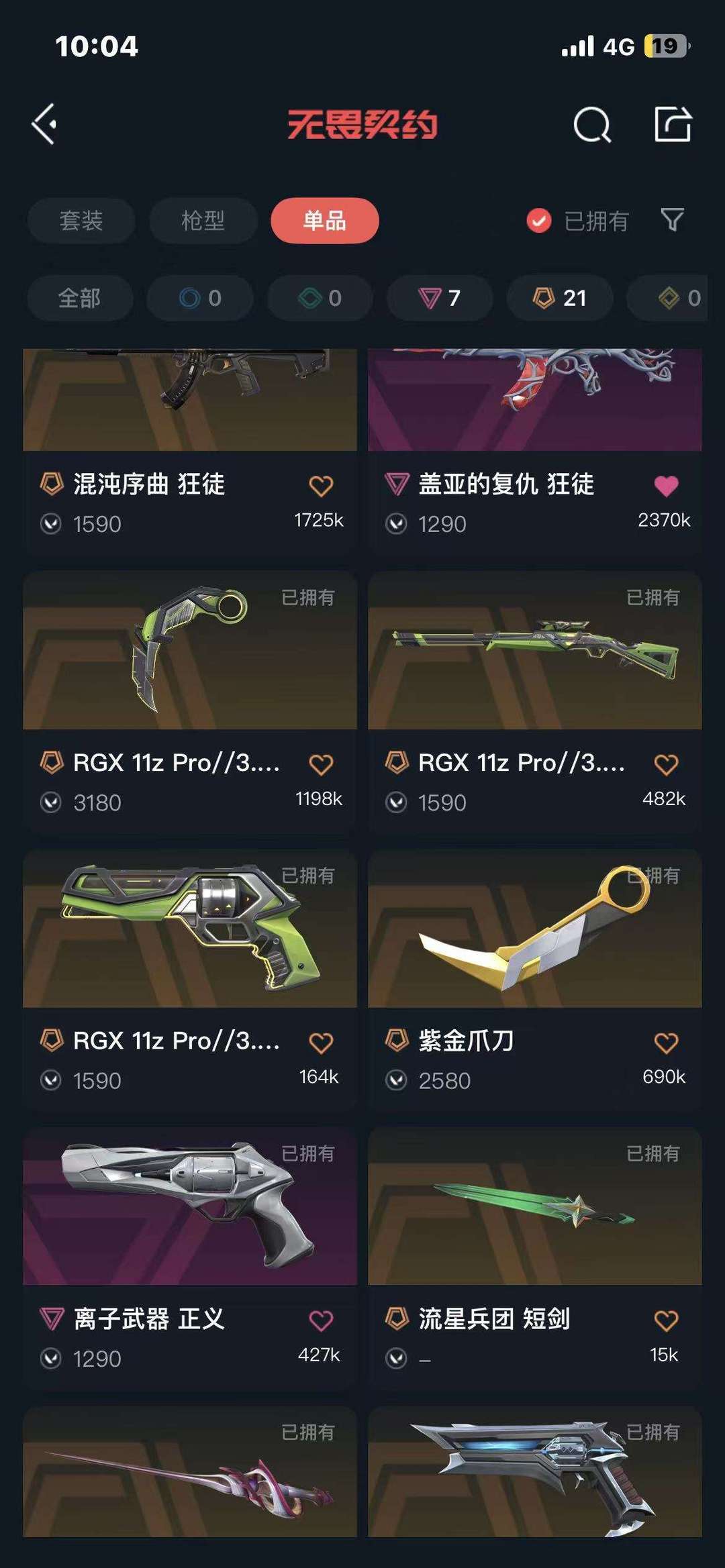Like the 紫金爪刀 skin
725x1568 pixels.
[666, 1043]
